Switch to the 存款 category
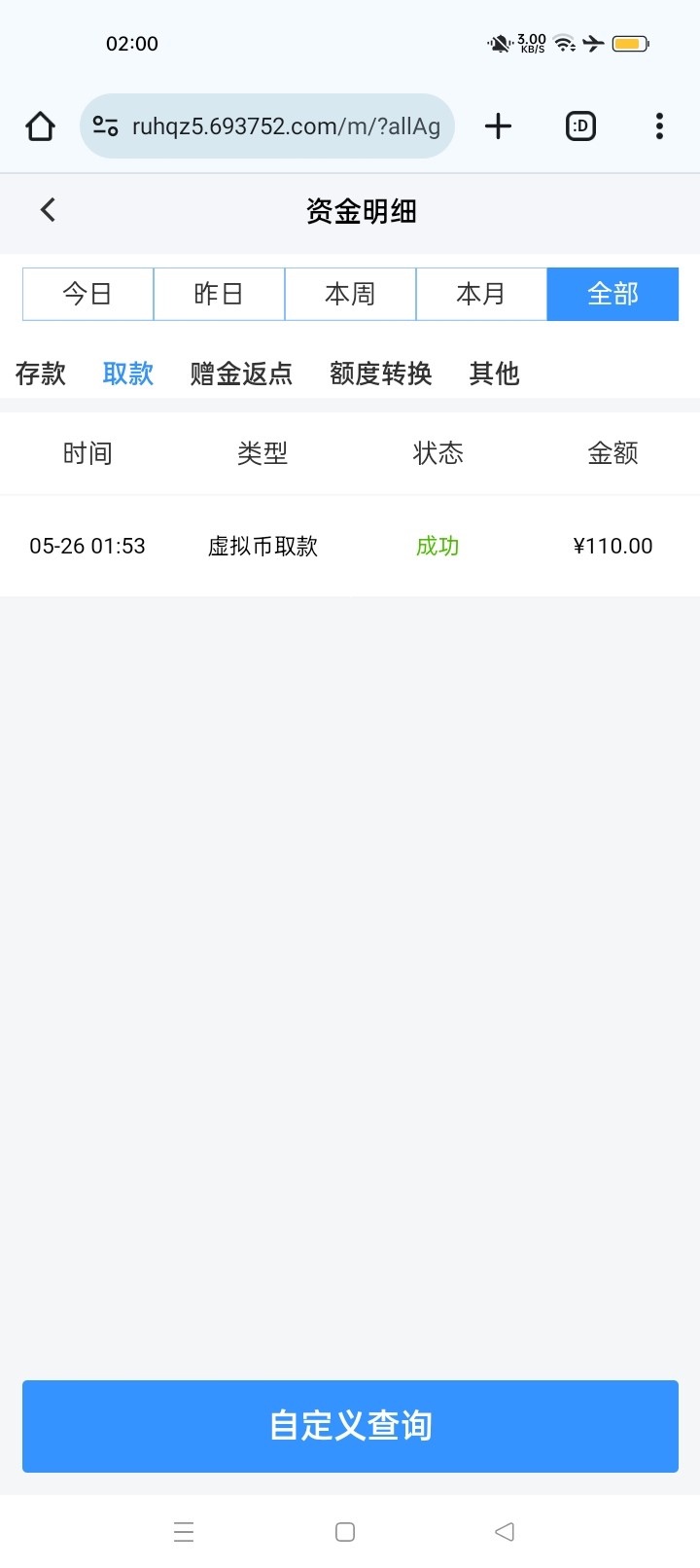The width and height of the screenshot is (700, 1568). coord(41,374)
